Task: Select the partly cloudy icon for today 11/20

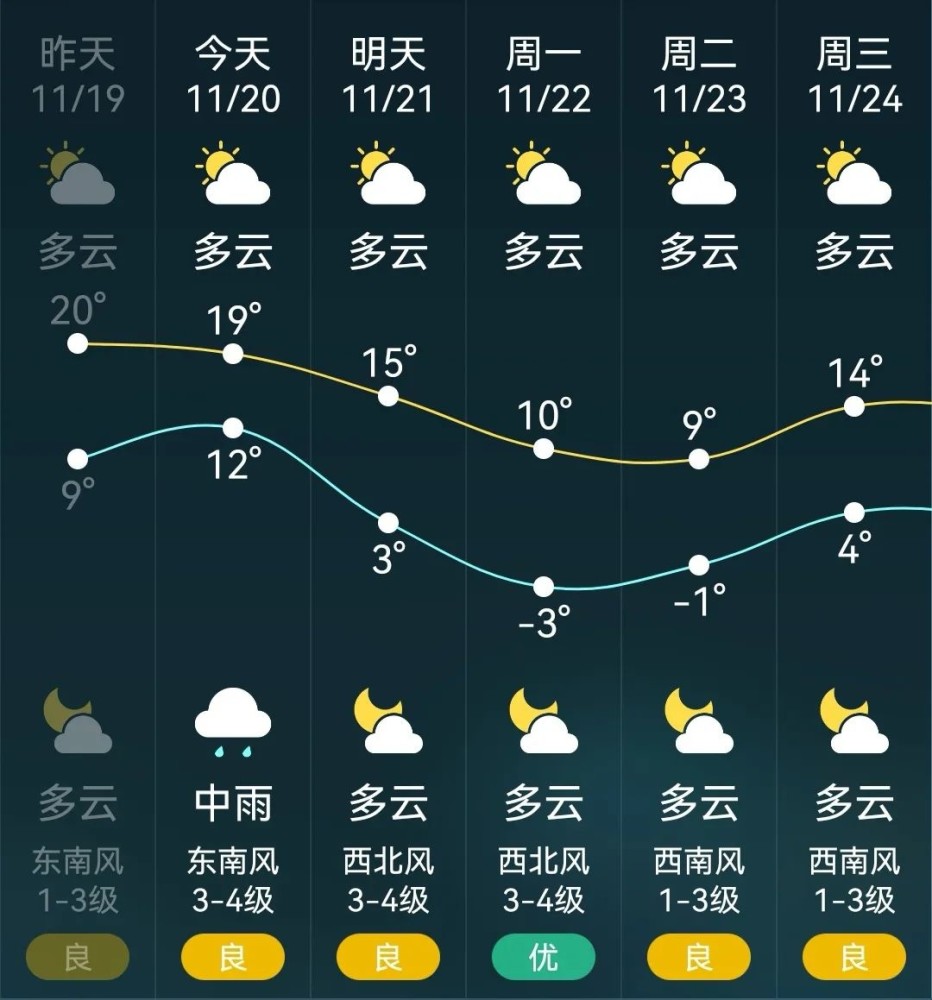Action: [x=232, y=175]
